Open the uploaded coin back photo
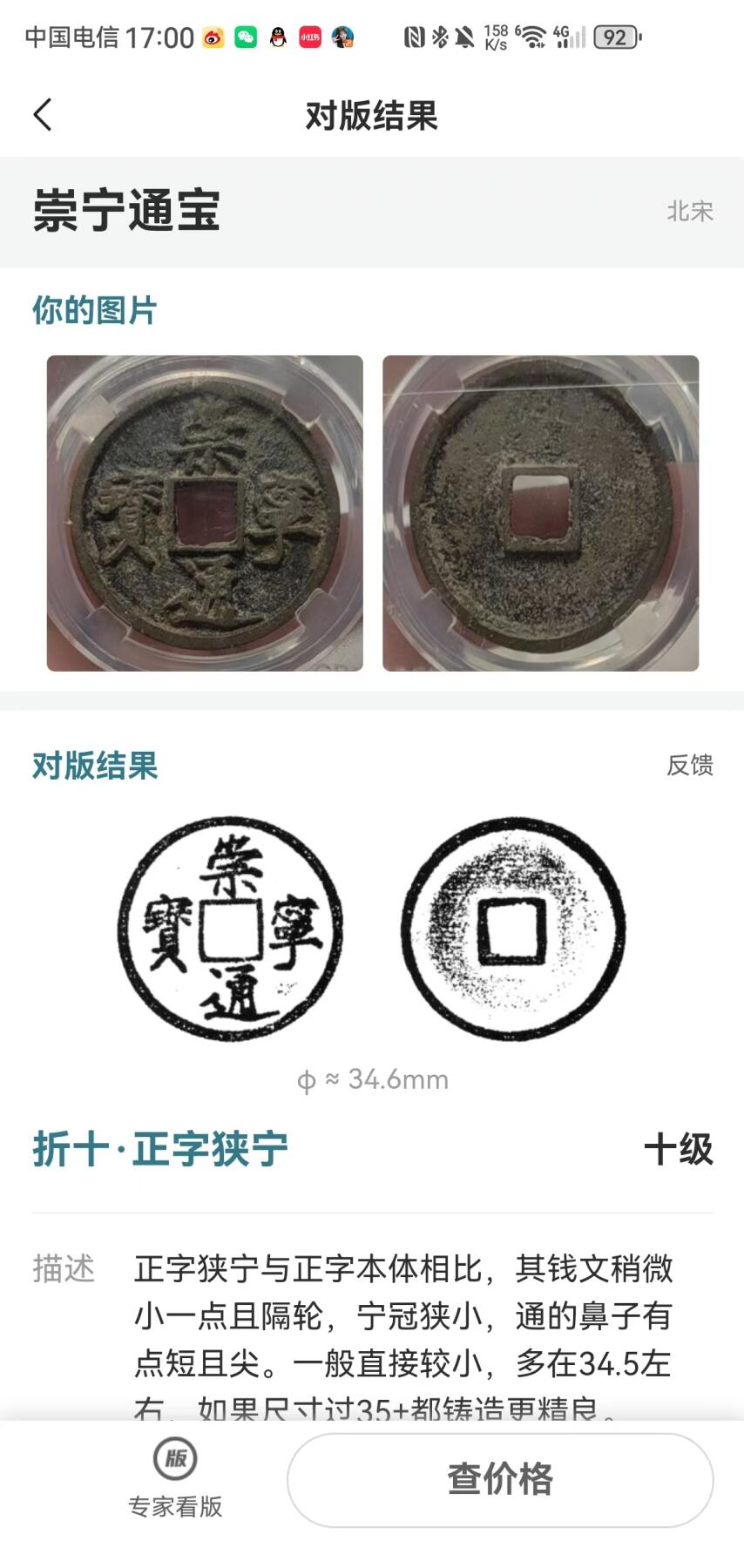This screenshot has height=1568, width=744. click(x=540, y=513)
